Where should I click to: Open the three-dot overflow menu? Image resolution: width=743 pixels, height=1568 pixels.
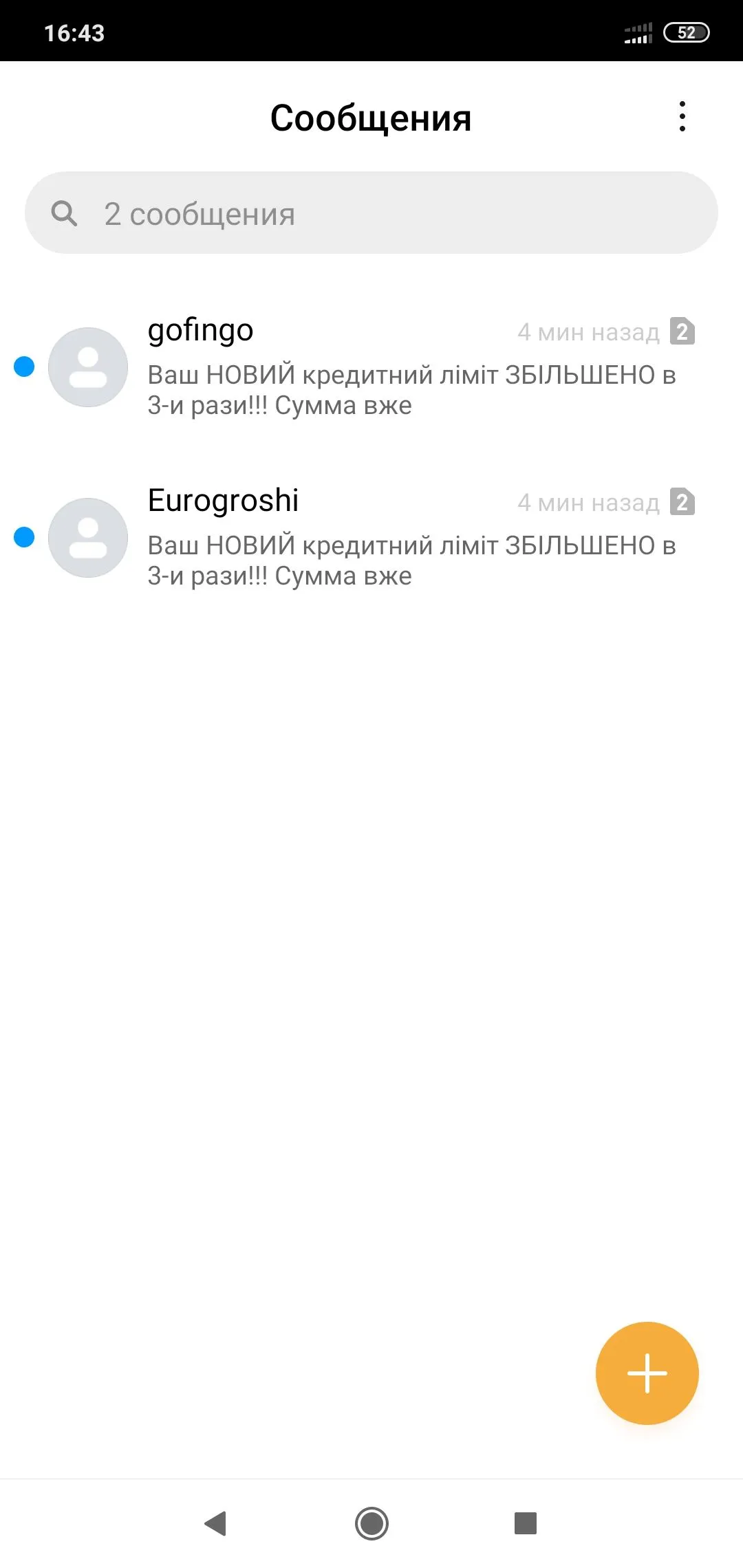[682, 117]
